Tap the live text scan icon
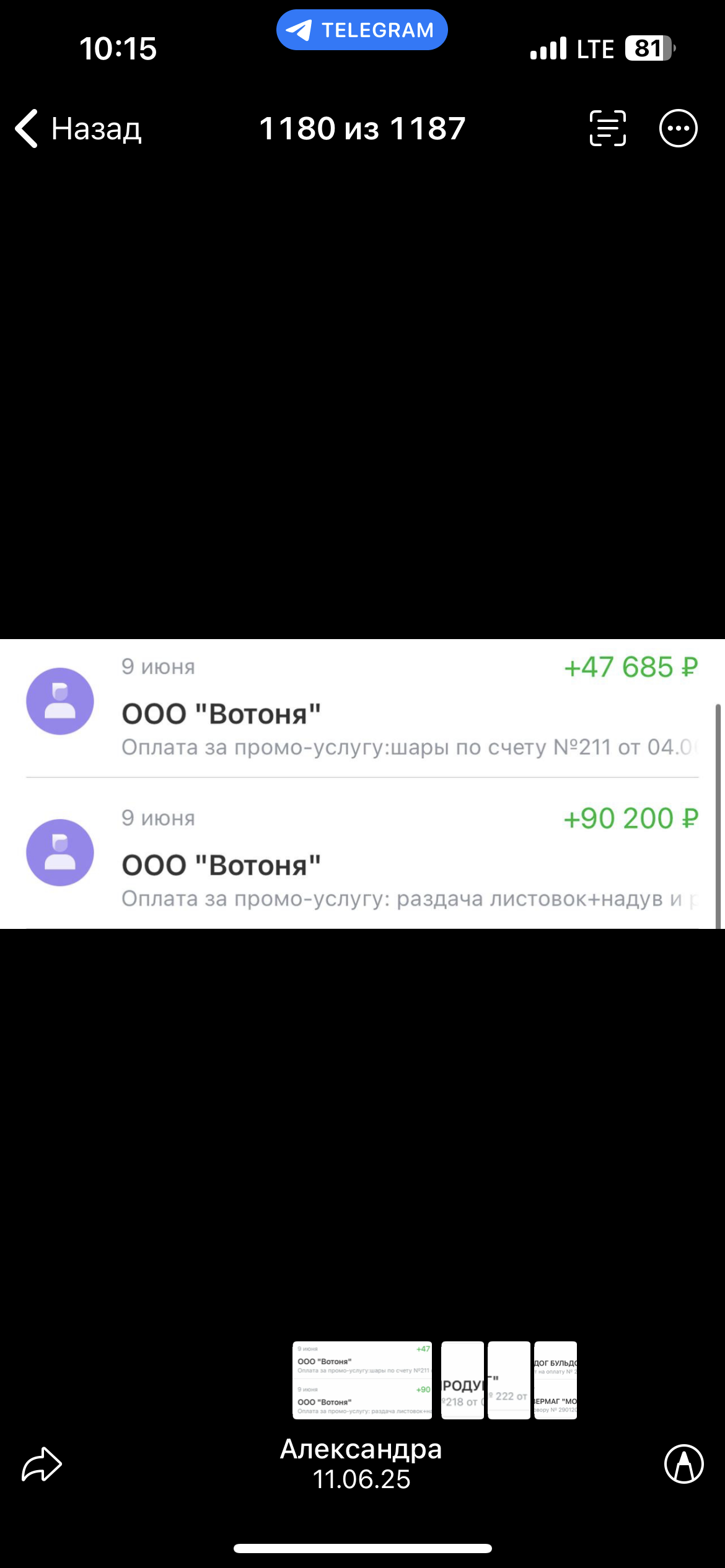 pyautogui.click(x=607, y=128)
